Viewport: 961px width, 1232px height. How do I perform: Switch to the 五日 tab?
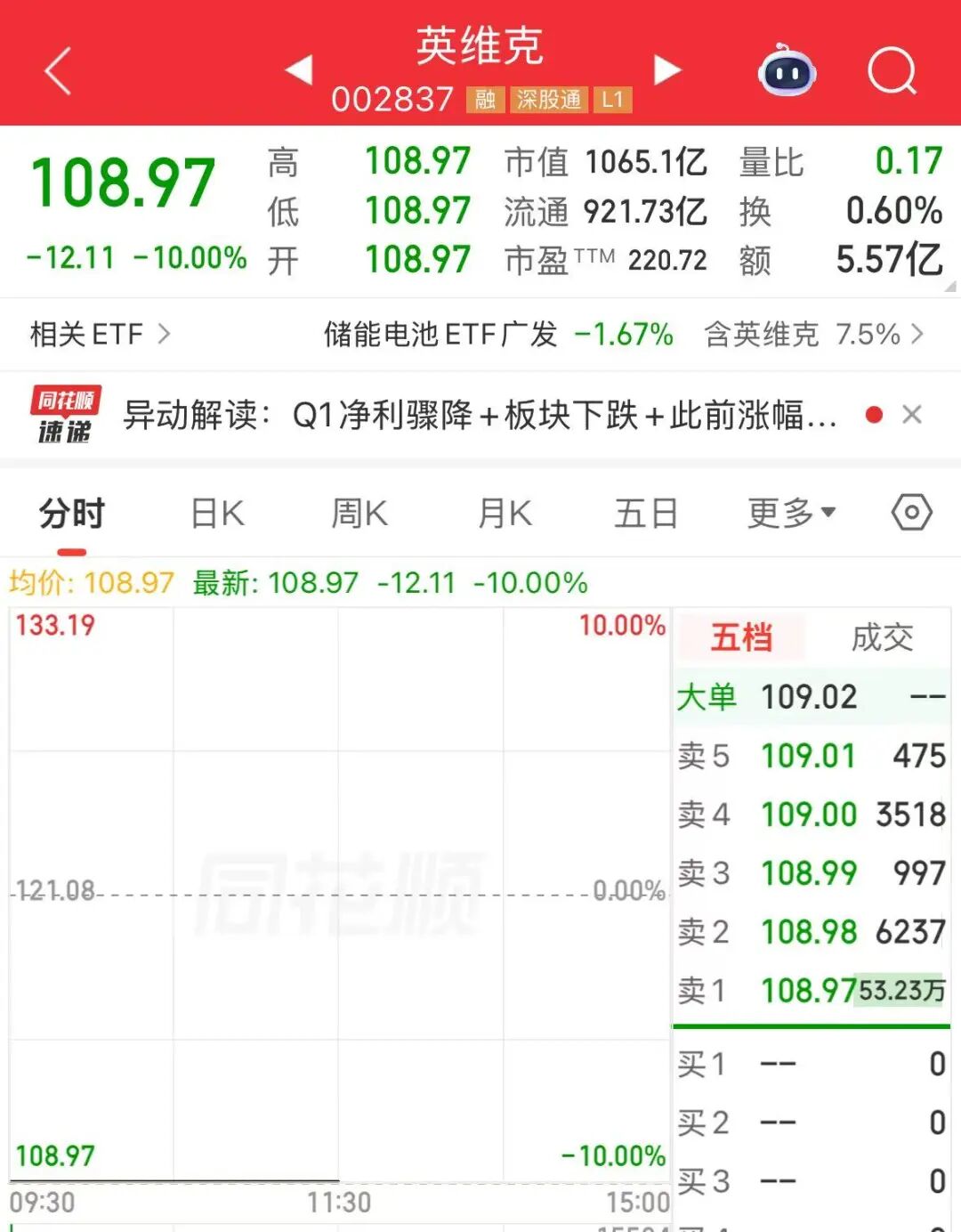pyautogui.click(x=645, y=513)
